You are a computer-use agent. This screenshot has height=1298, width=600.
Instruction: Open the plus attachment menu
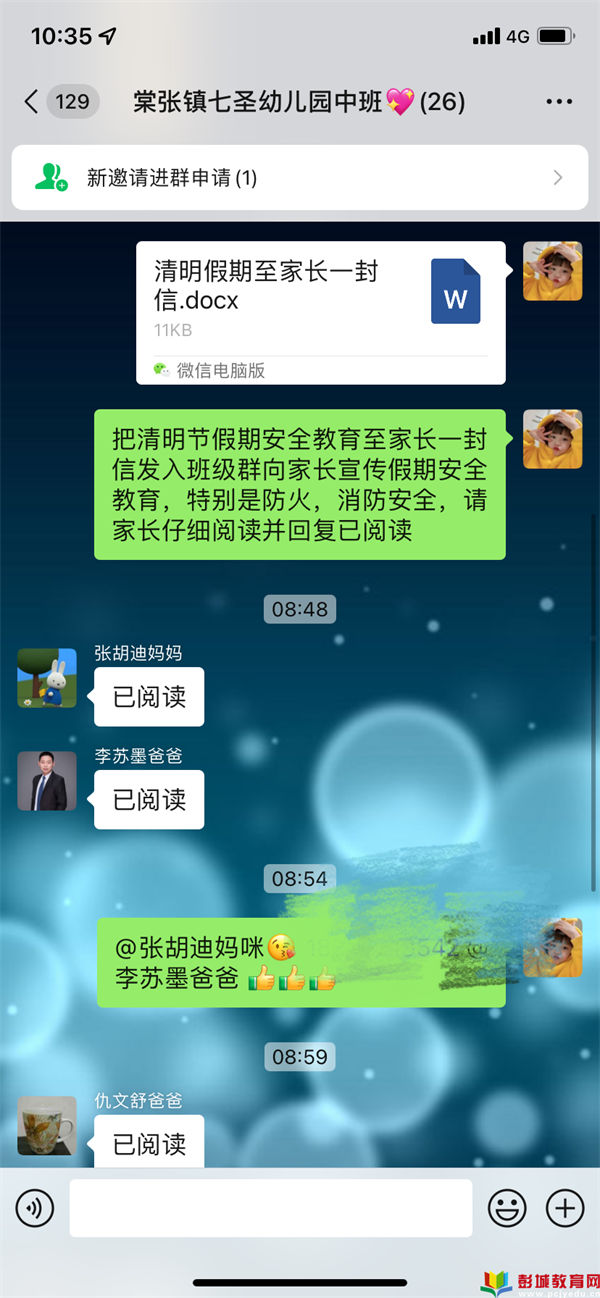point(565,1208)
